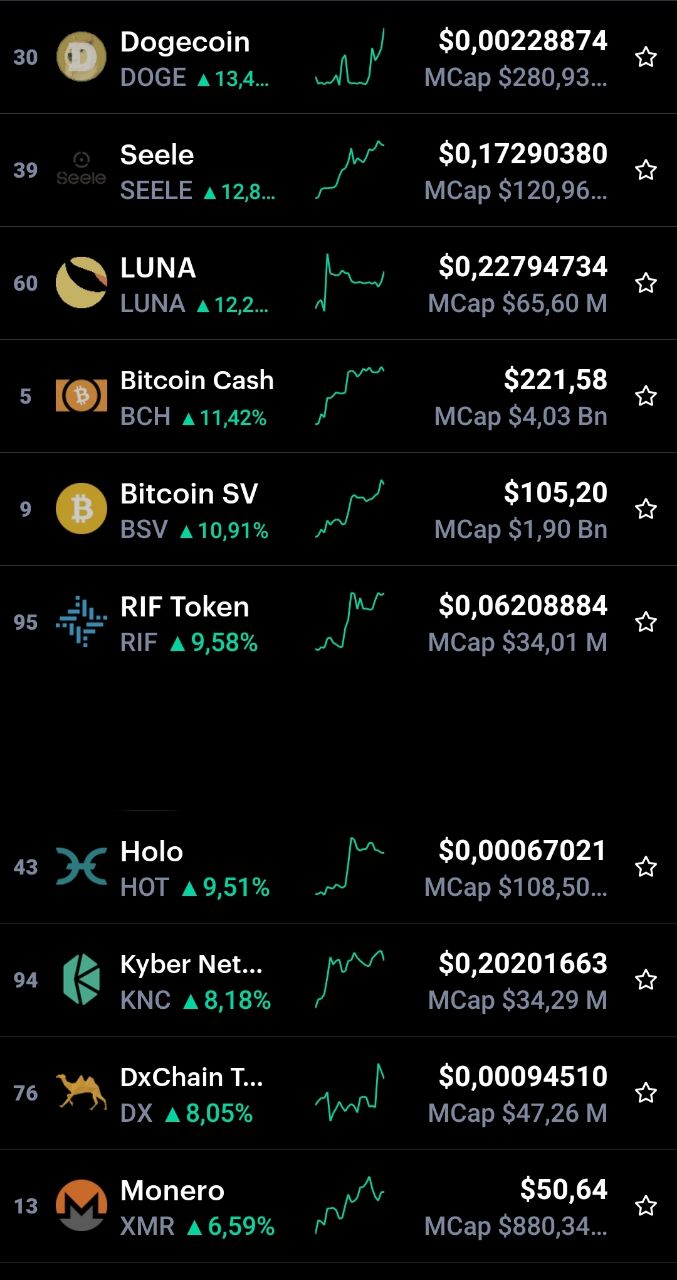Open Bitcoin Cash details
Screen dimensions: 677x1280
[338, 396]
